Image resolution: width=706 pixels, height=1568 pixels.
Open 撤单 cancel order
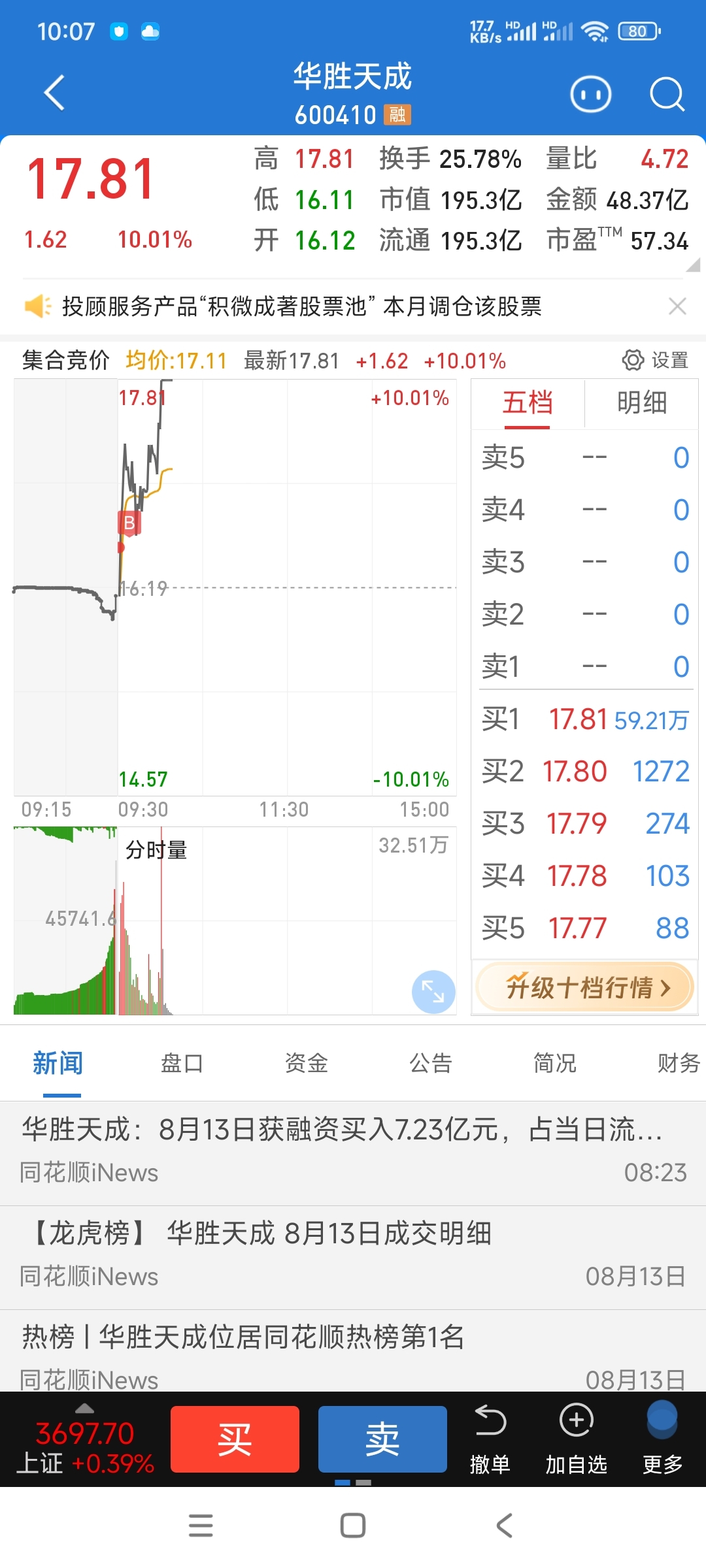(x=490, y=1439)
